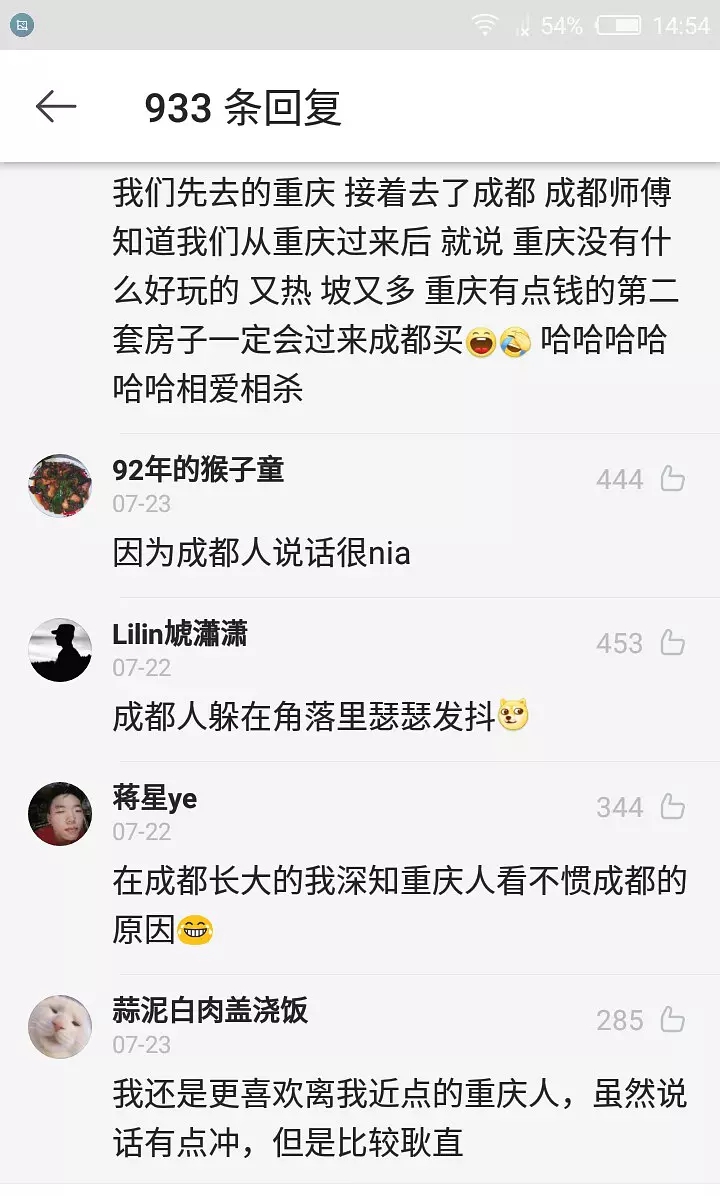The height and width of the screenshot is (1196, 720).
Task: View Lilin虓潇潇's profile picture
Action: coord(60,650)
